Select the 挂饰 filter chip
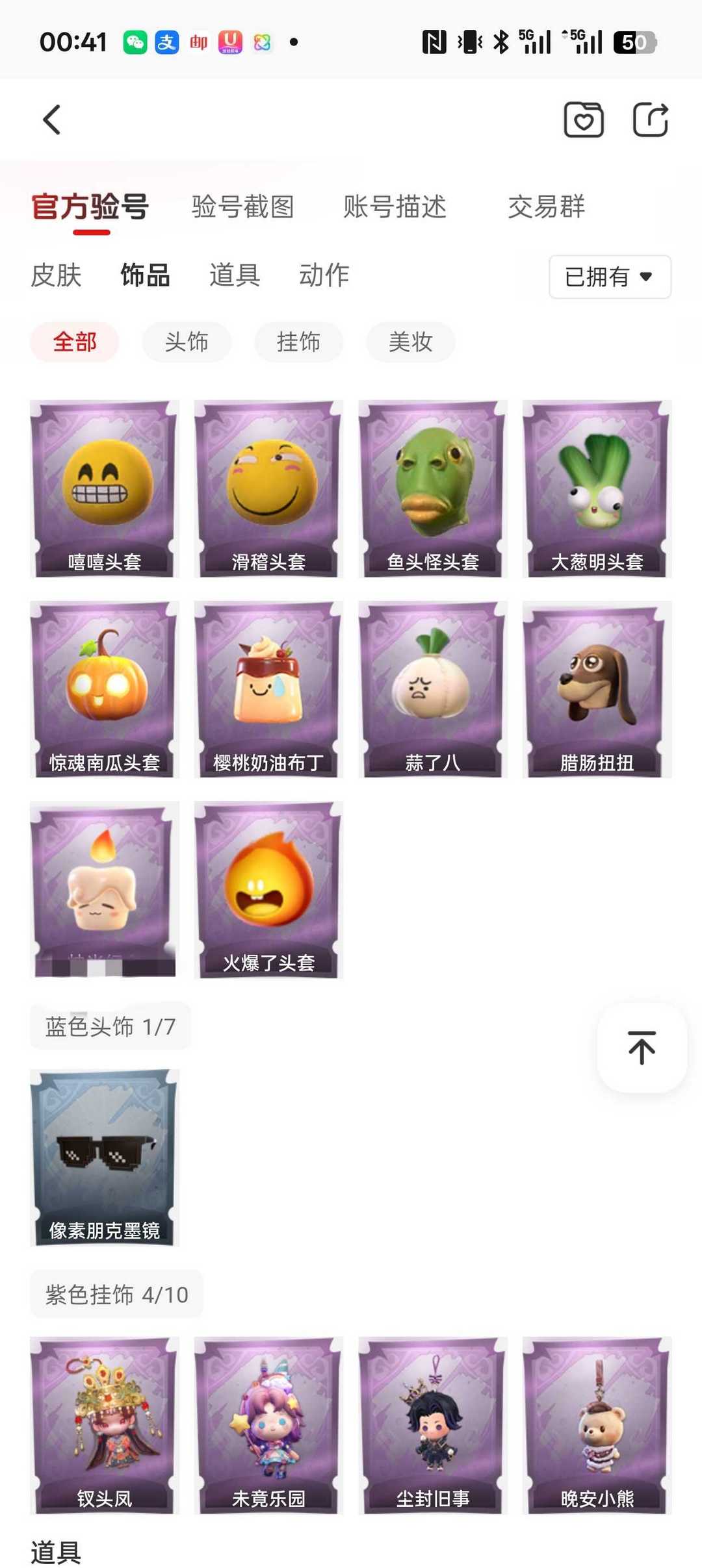Screen dimensions: 702x1568 point(298,342)
